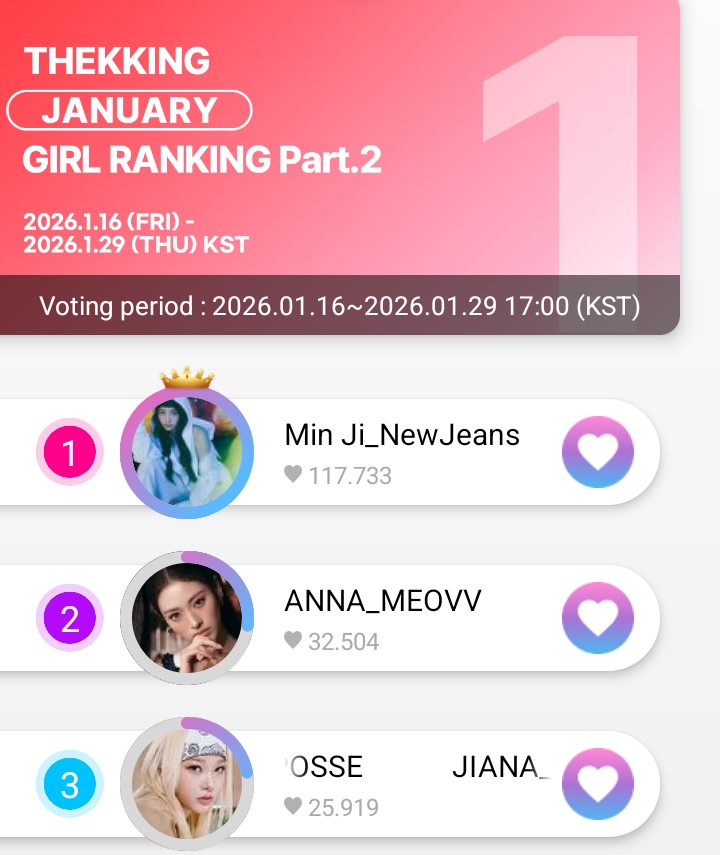
Task: Vote with the heart for ANNA_MEOVV
Action: 598,618
